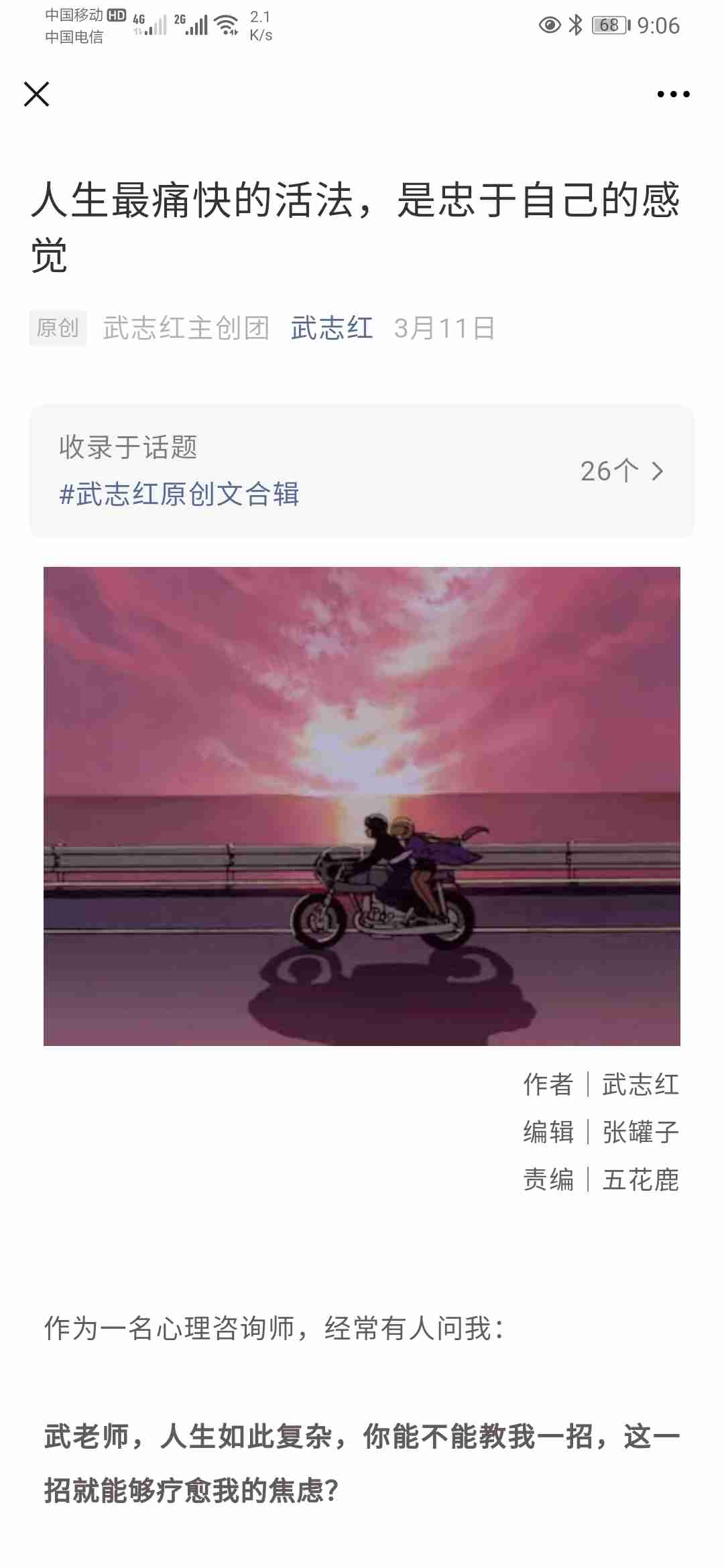View the motorcycle sunset cover image

click(x=362, y=805)
